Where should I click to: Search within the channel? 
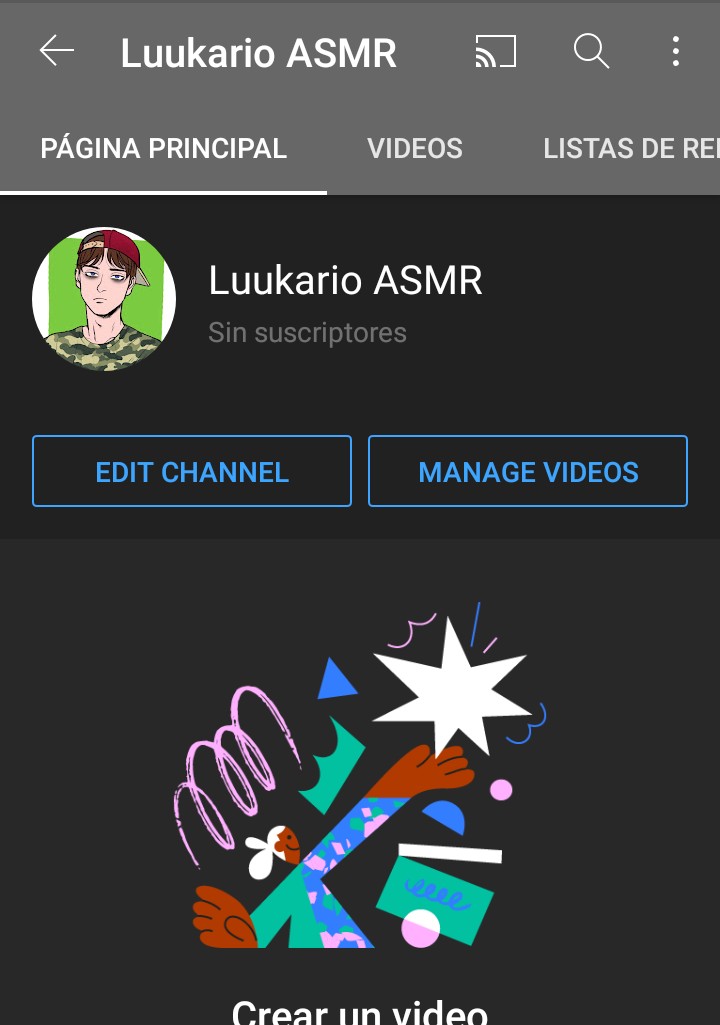(591, 51)
